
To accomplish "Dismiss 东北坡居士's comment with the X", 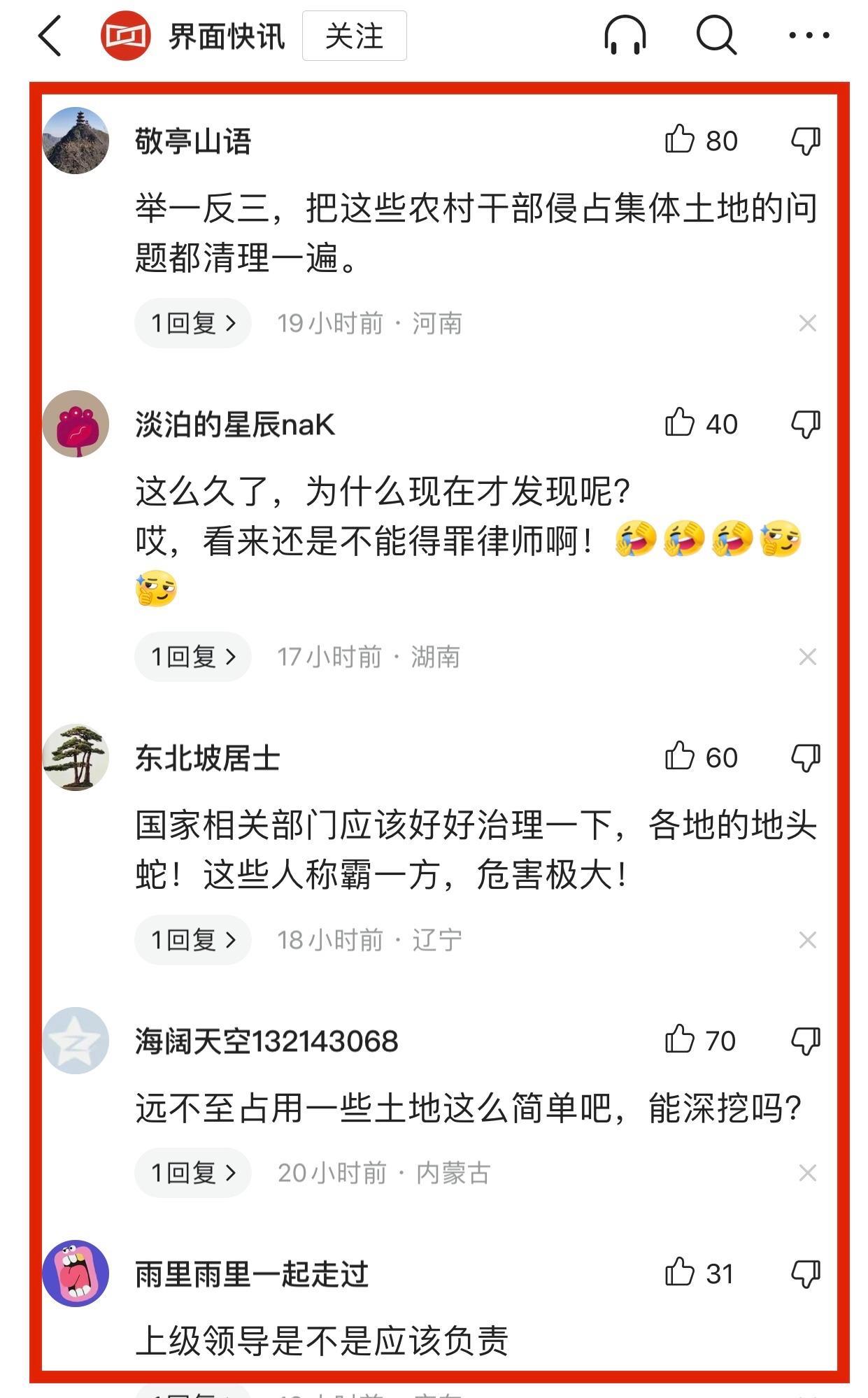I will (x=807, y=940).
